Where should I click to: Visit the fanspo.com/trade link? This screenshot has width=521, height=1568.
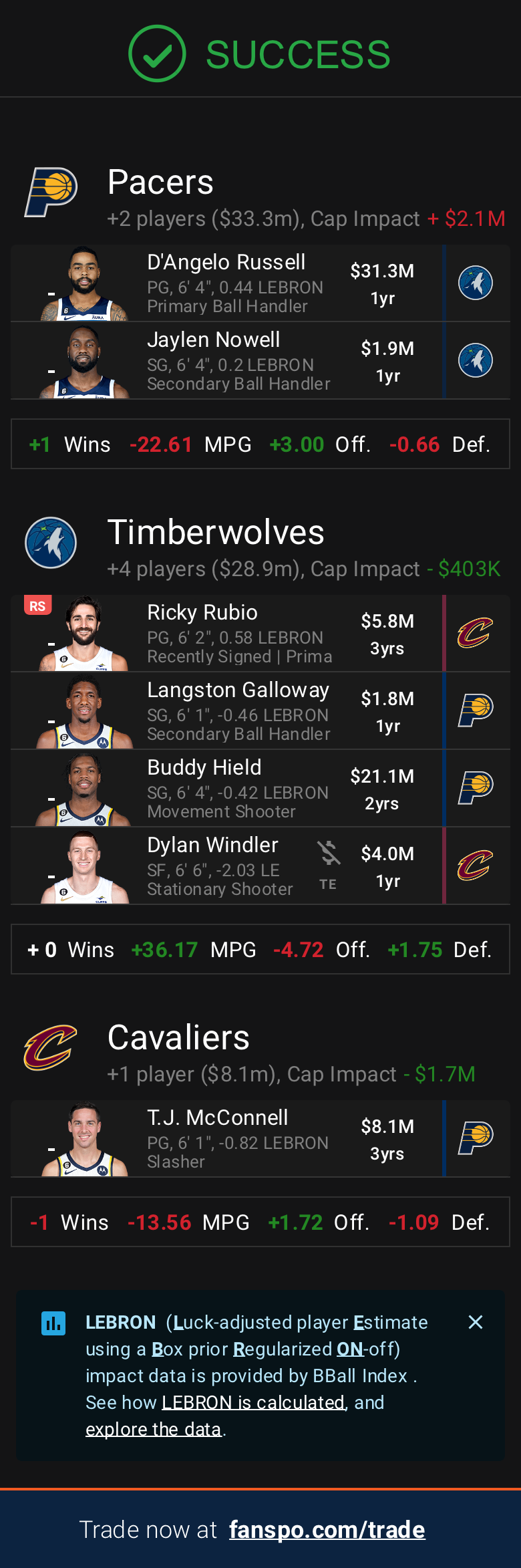click(x=327, y=1529)
